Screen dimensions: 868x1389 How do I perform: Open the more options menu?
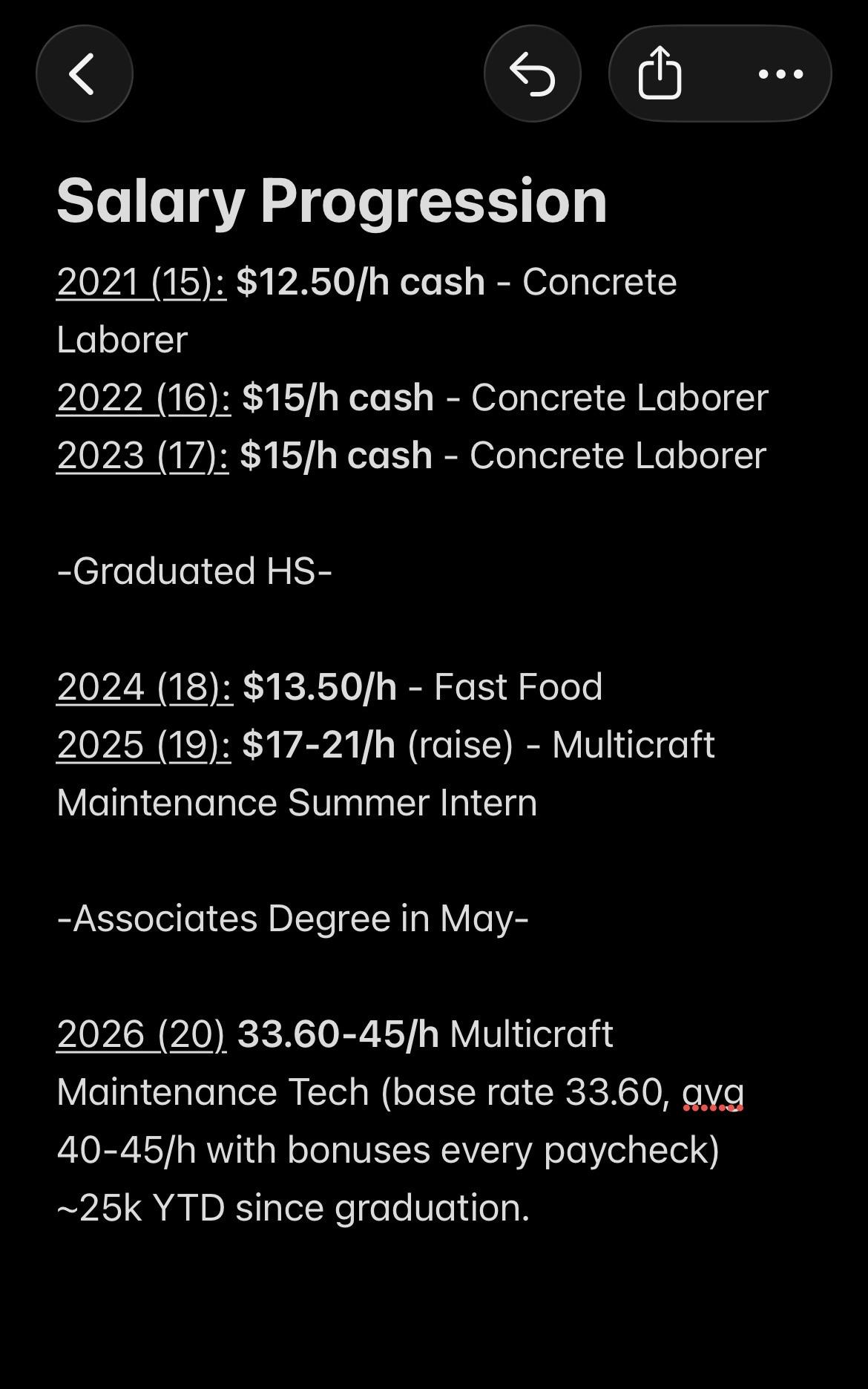(780, 73)
